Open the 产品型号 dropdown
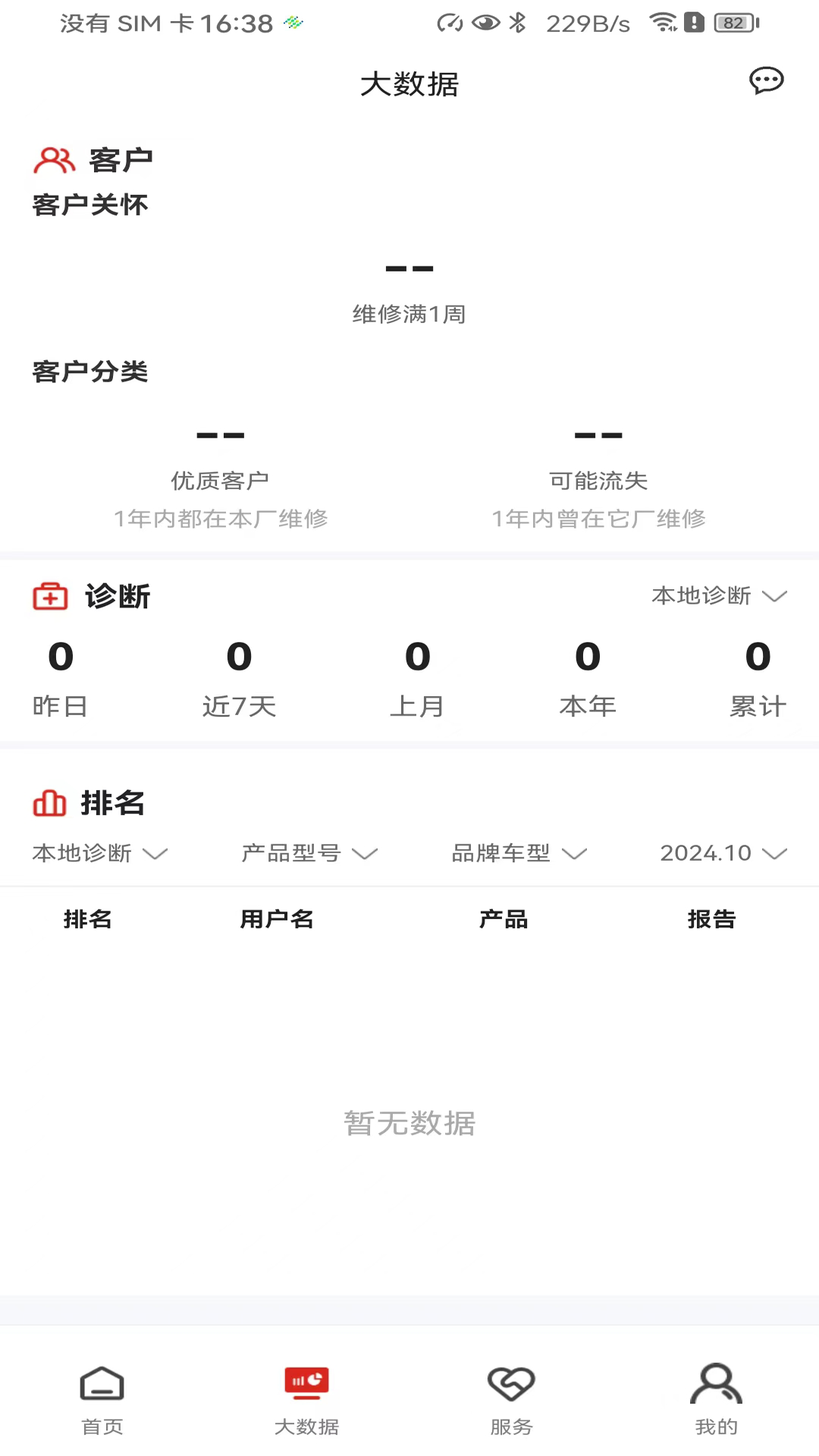This screenshot has width=819, height=1456. pyautogui.click(x=307, y=853)
